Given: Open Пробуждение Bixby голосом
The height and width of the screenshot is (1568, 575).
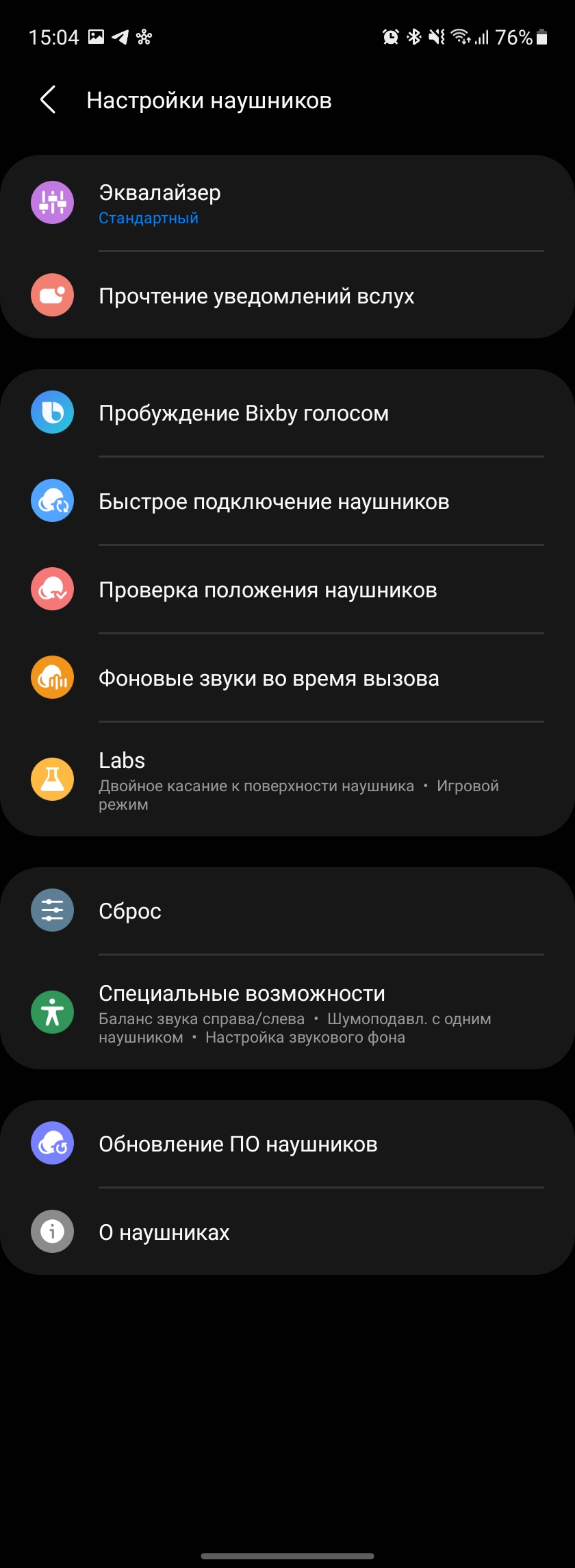Looking at the screenshot, I should pyautogui.click(x=287, y=413).
